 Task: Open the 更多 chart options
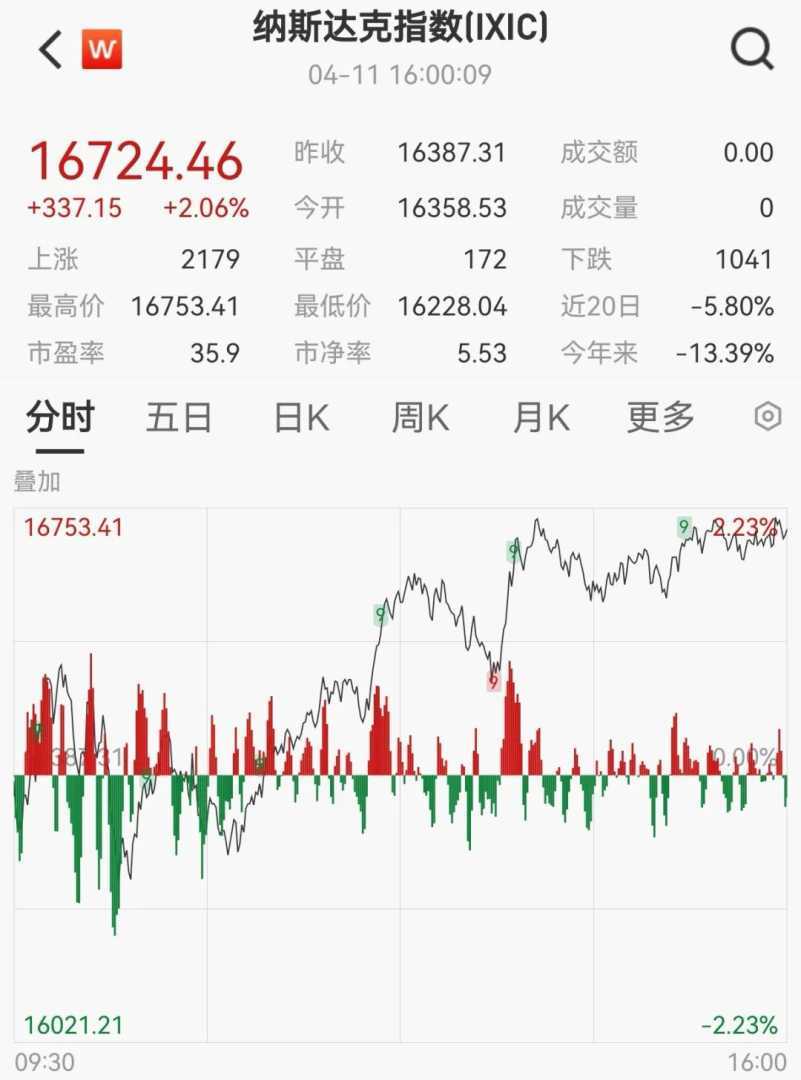(x=660, y=417)
